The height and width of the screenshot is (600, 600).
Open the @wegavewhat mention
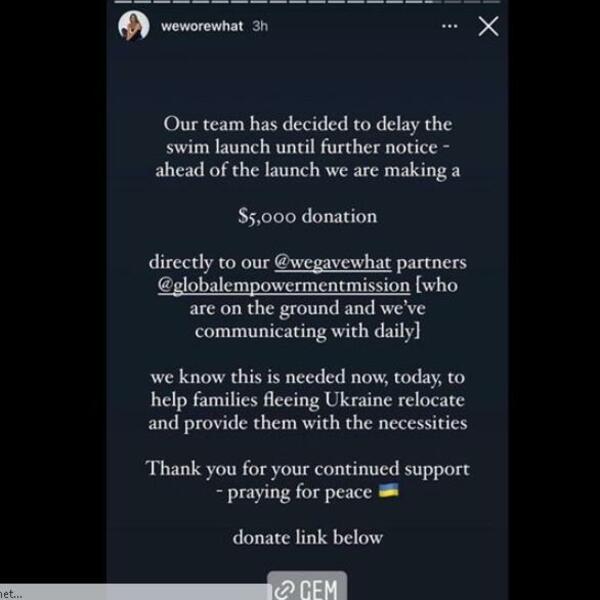click(332, 263)
